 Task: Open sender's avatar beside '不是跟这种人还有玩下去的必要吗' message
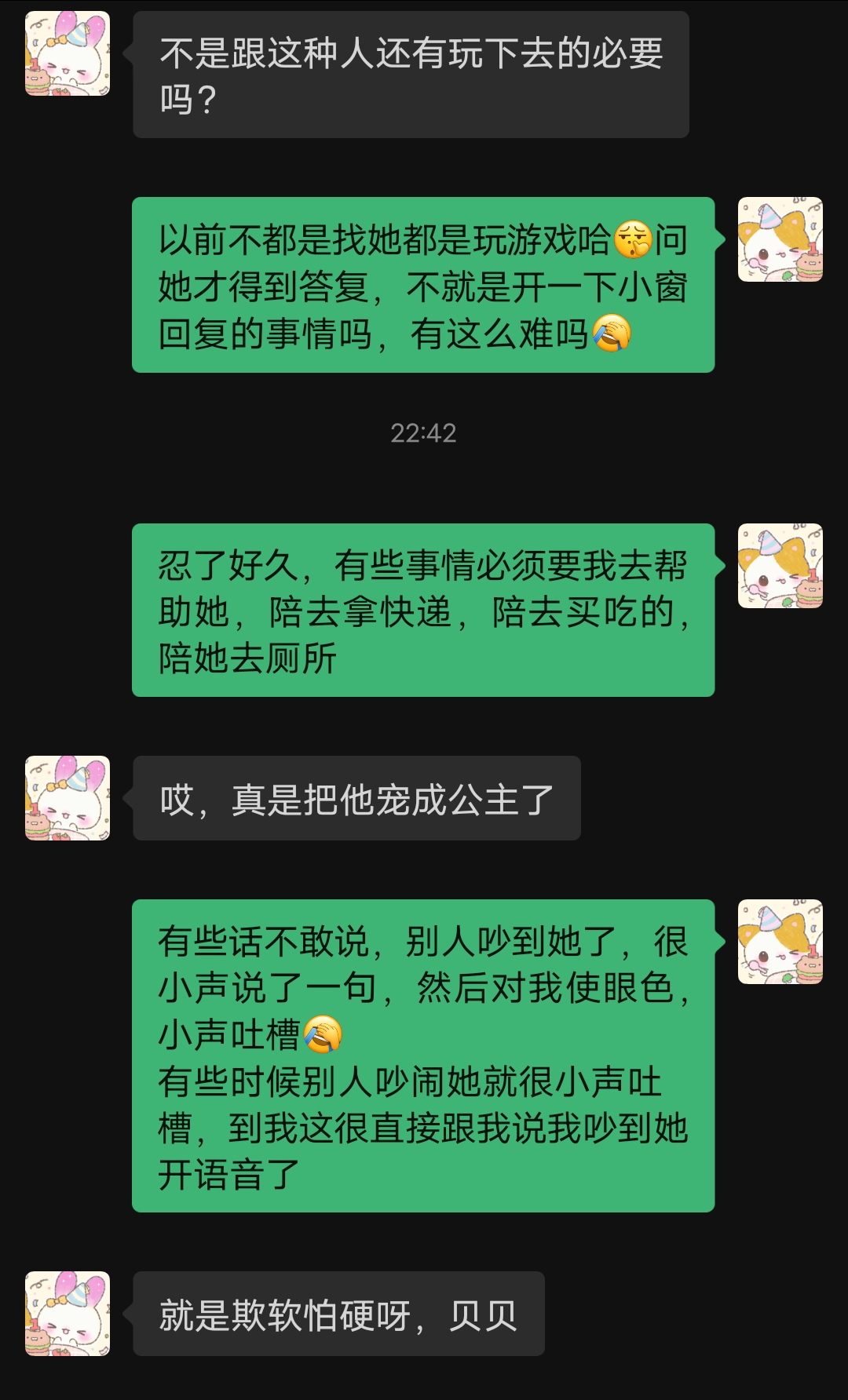pos(68,53)
